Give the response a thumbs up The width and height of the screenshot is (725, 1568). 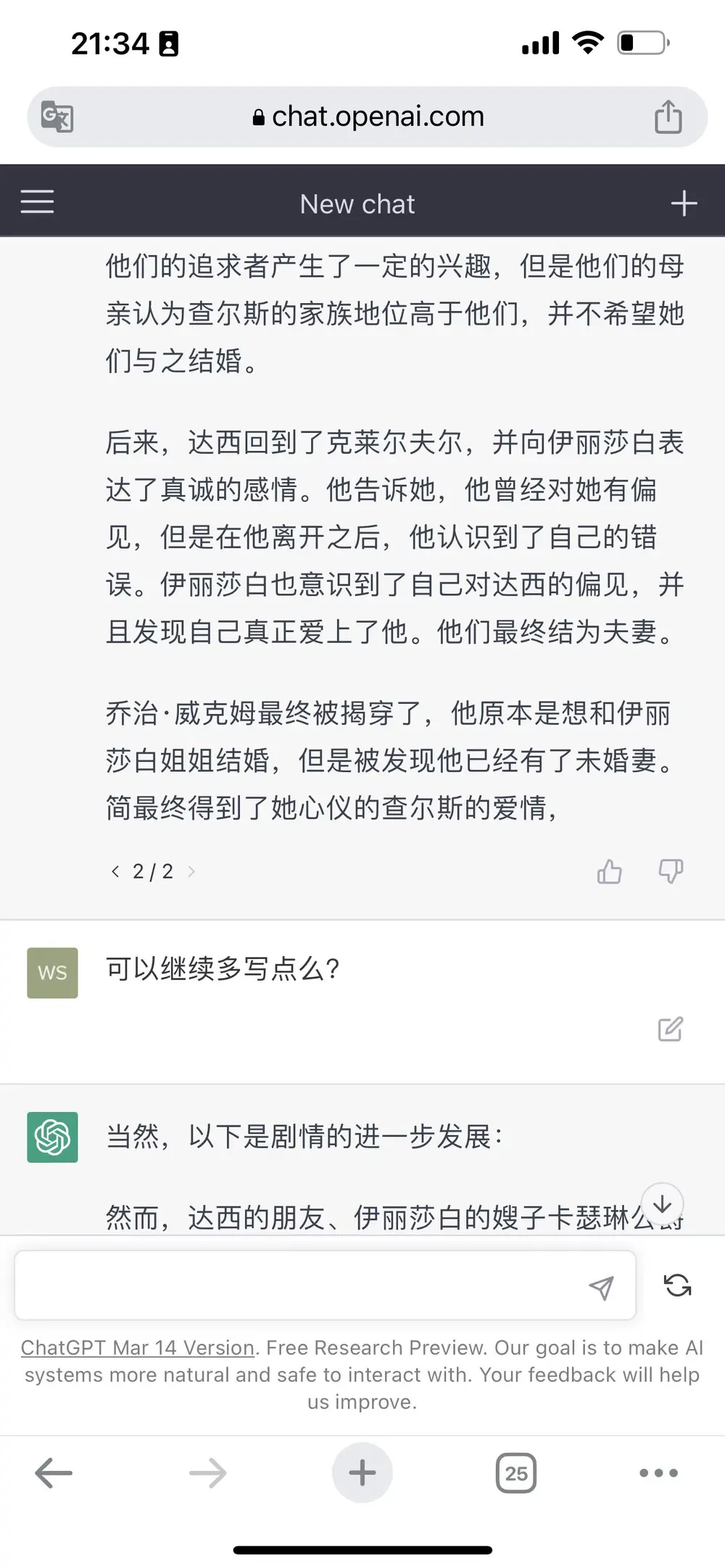pyautogui.click(x=609, y=871)
